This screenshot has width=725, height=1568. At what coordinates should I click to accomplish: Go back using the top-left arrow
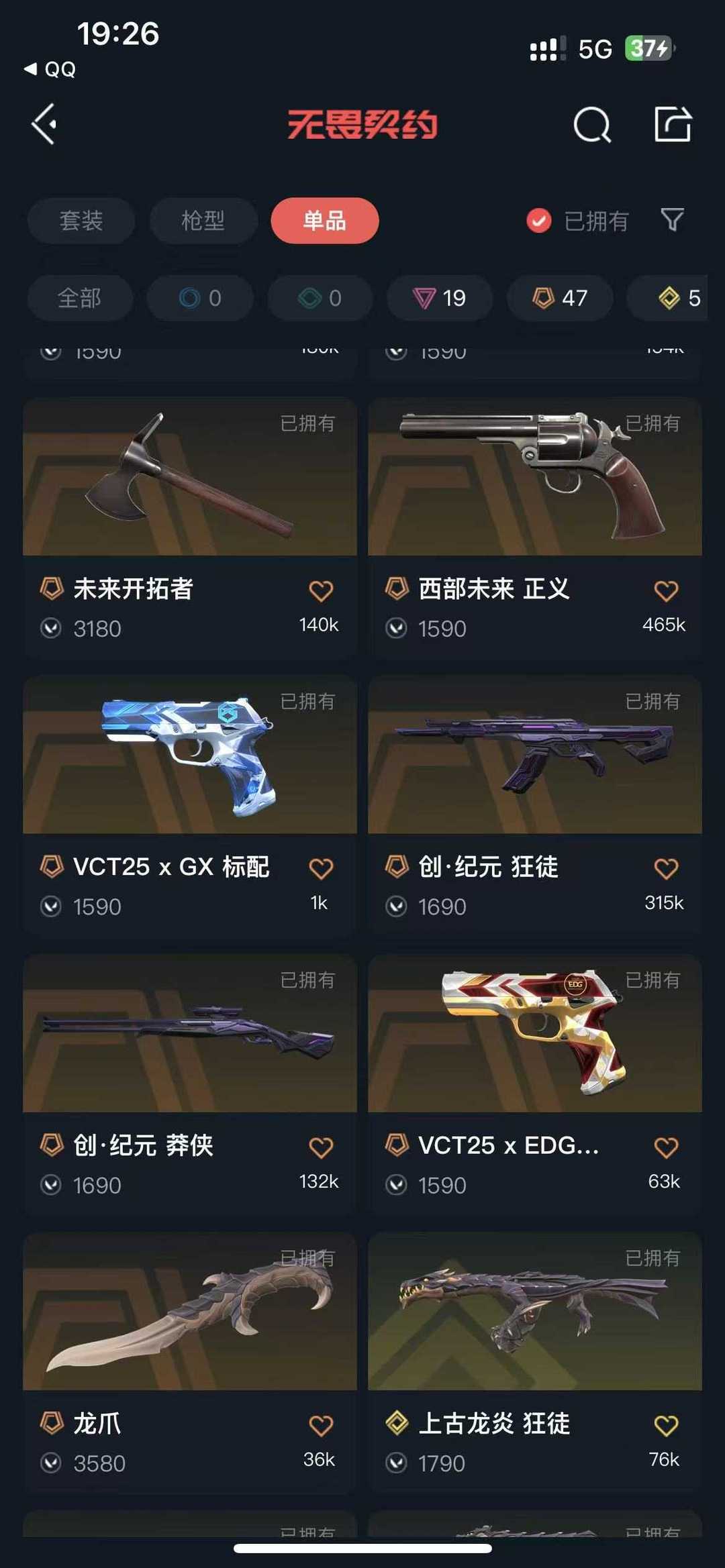pos(45,124)
